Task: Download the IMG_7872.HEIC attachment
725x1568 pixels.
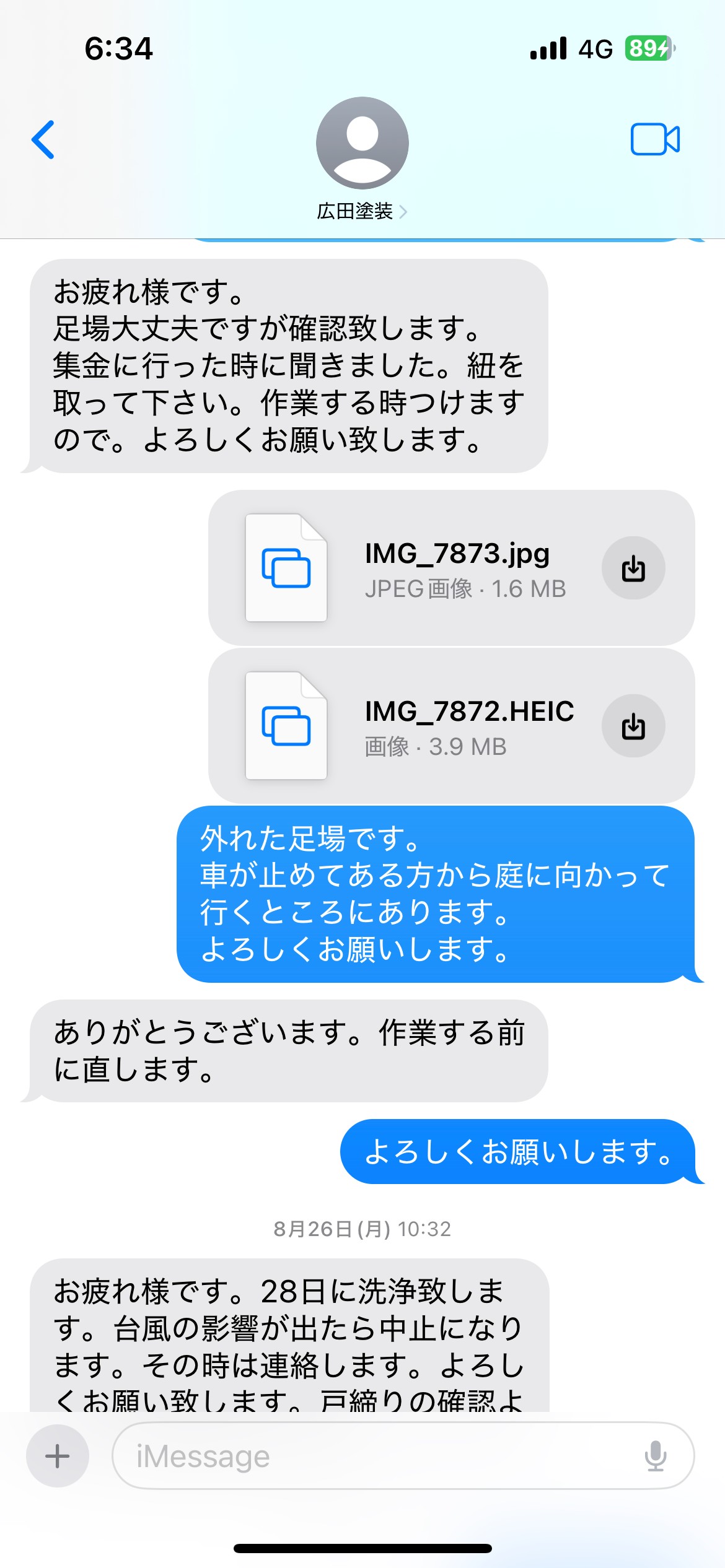Action: point(633,726)
